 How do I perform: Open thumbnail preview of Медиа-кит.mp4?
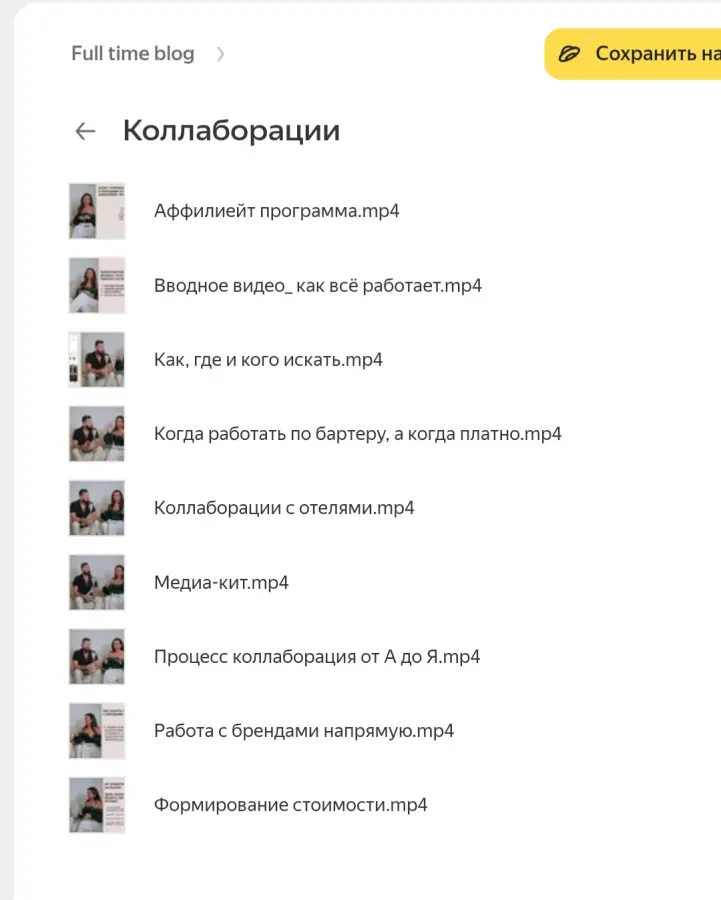96,581
